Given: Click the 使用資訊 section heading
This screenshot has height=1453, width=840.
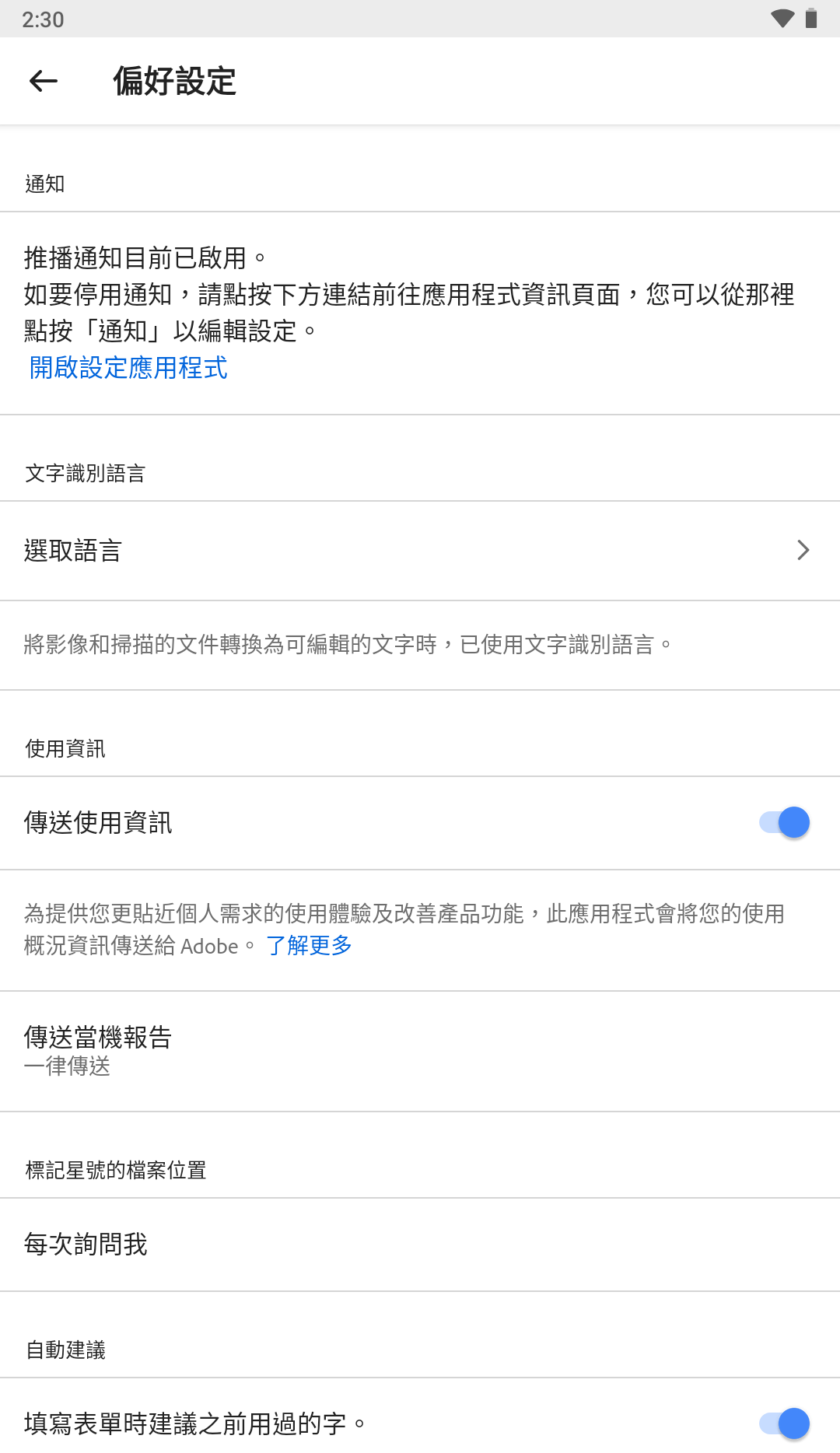Looking at the screenshot, I should [65, 749].
